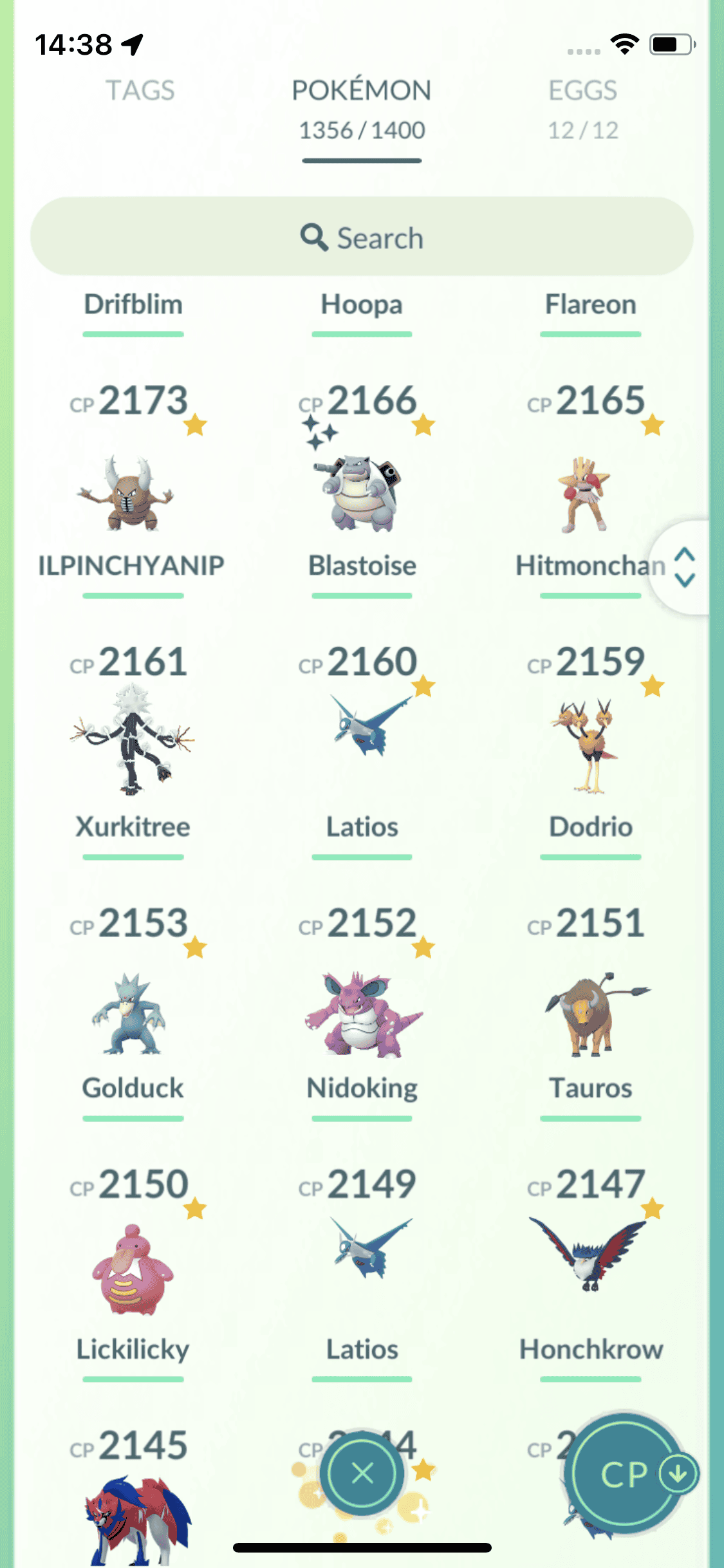Tap the fast-scroll arrows handle

[x=684, y=567]
